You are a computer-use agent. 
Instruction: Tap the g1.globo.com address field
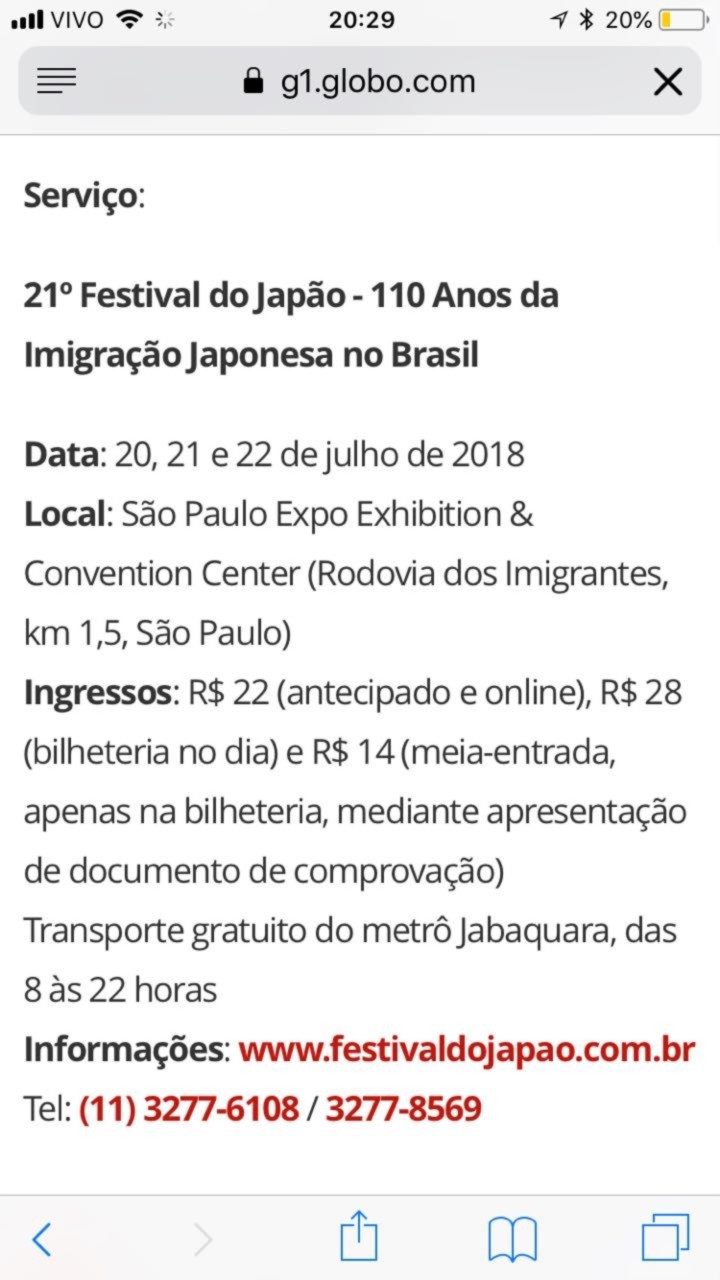click(x=360, y=81)
